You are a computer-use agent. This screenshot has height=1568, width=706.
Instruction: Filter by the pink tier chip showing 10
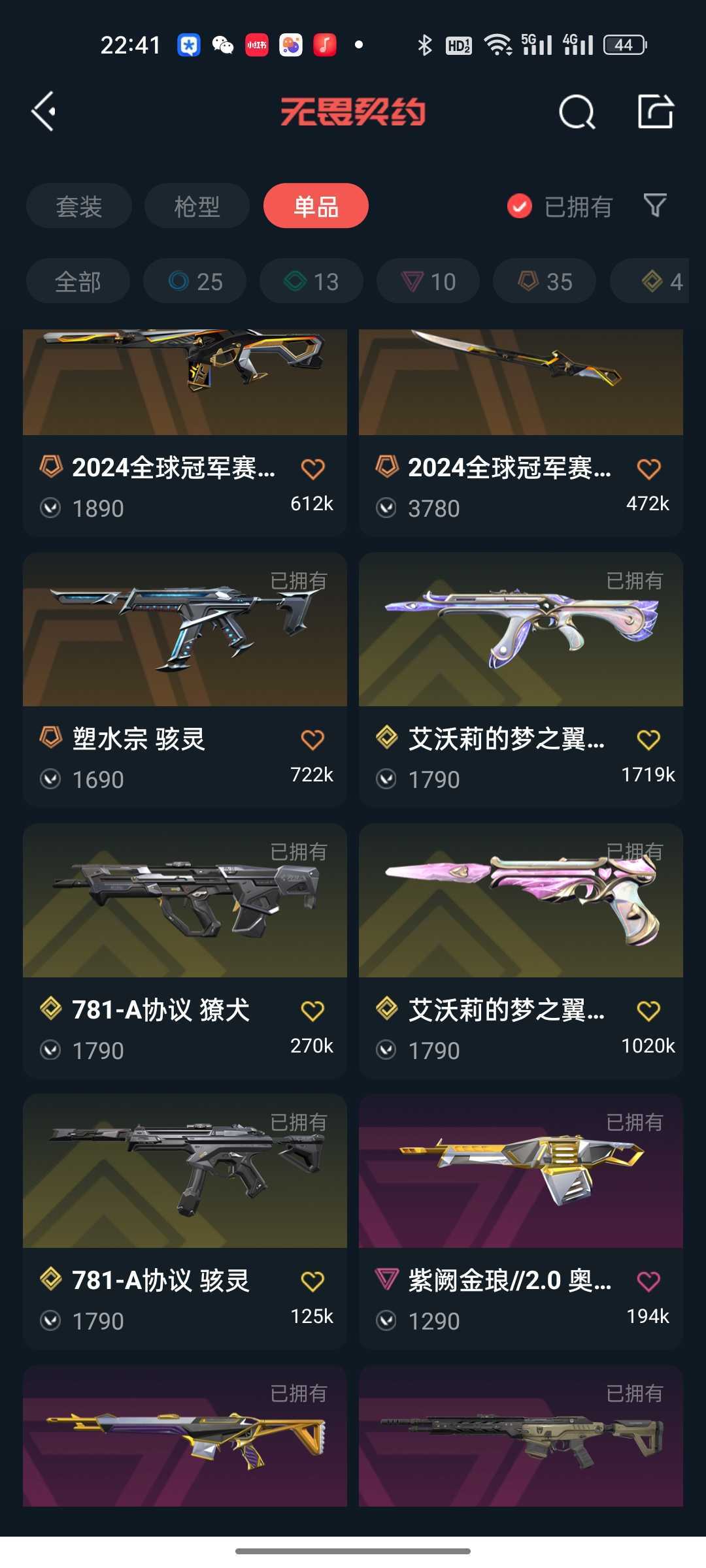coord(428,282)
